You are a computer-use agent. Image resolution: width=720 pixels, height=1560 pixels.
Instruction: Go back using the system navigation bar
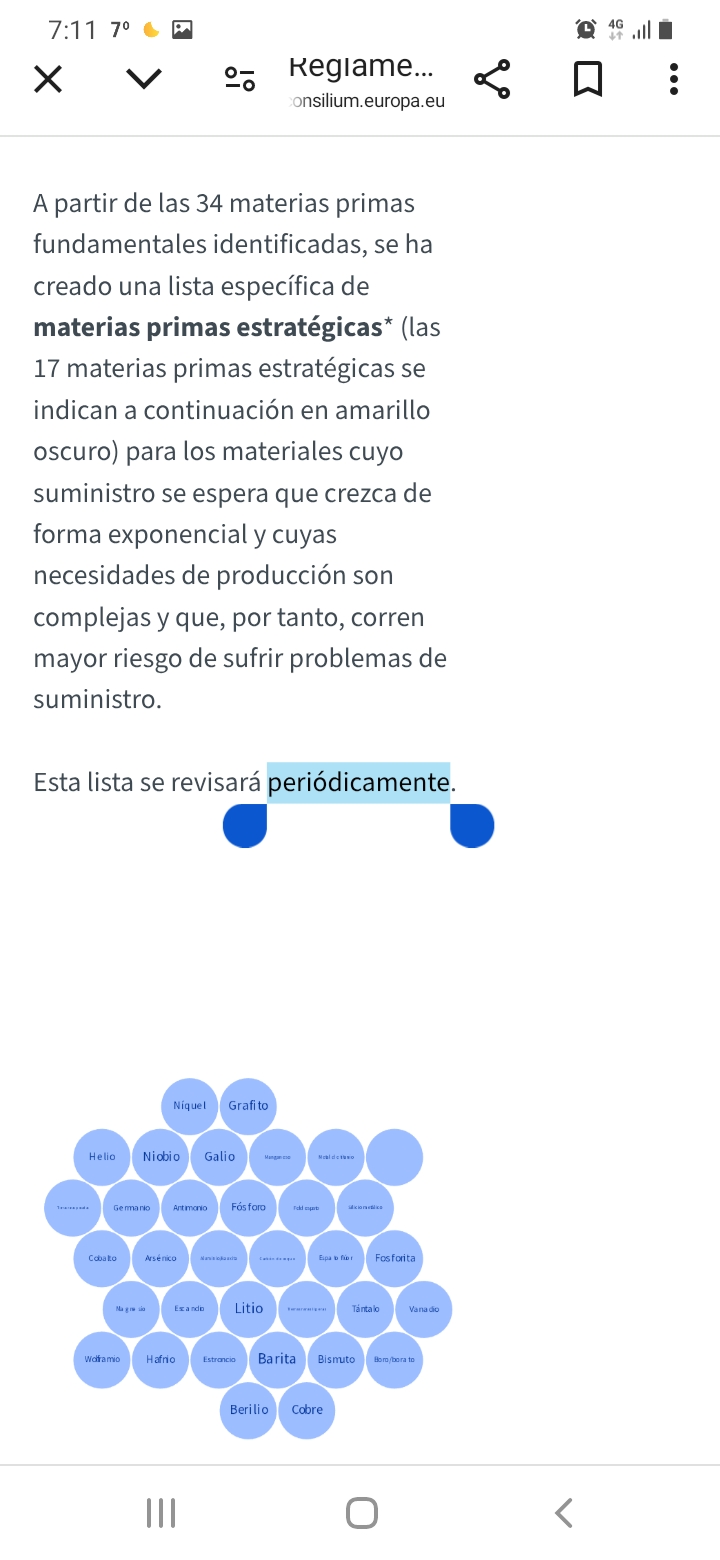coord(564,1513)
